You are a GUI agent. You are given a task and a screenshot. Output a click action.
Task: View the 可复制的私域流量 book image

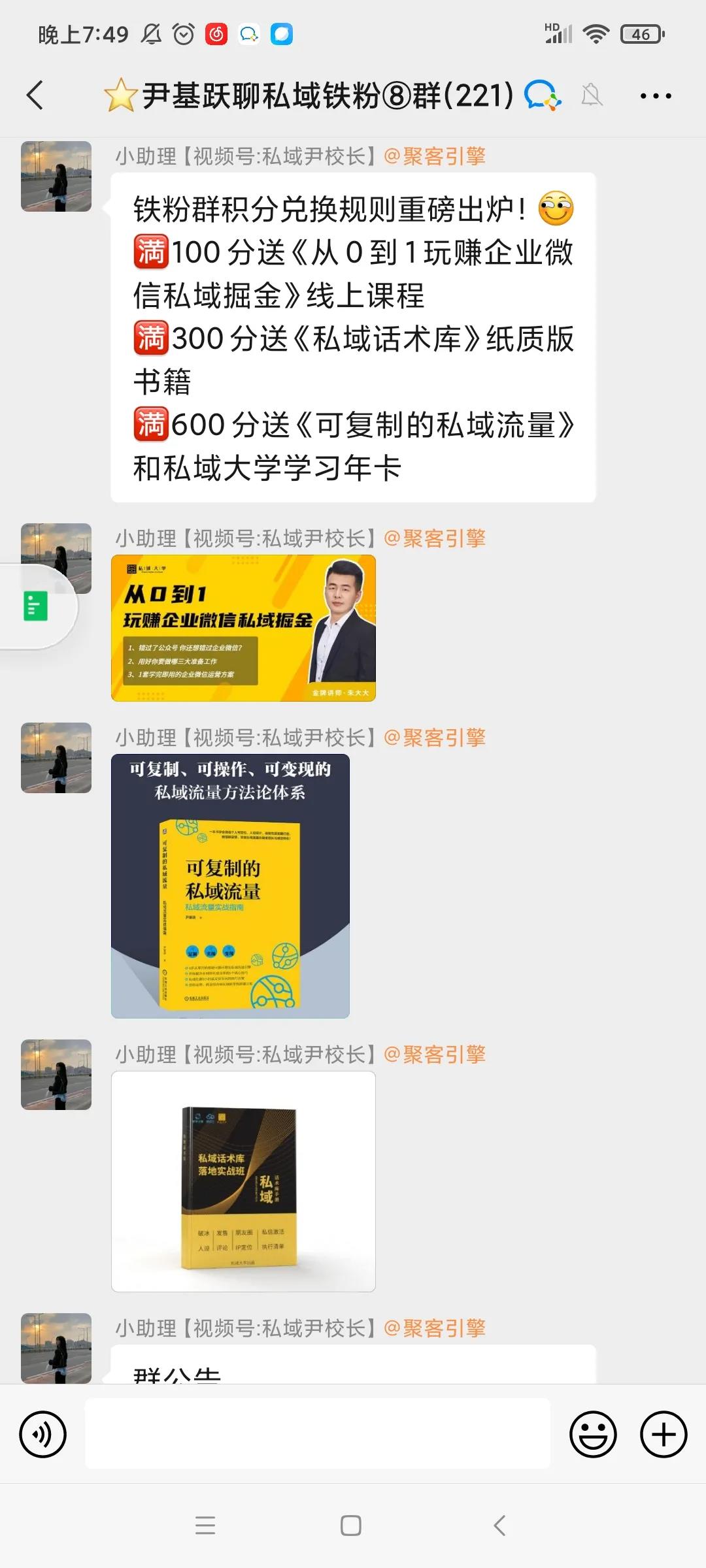230,886
